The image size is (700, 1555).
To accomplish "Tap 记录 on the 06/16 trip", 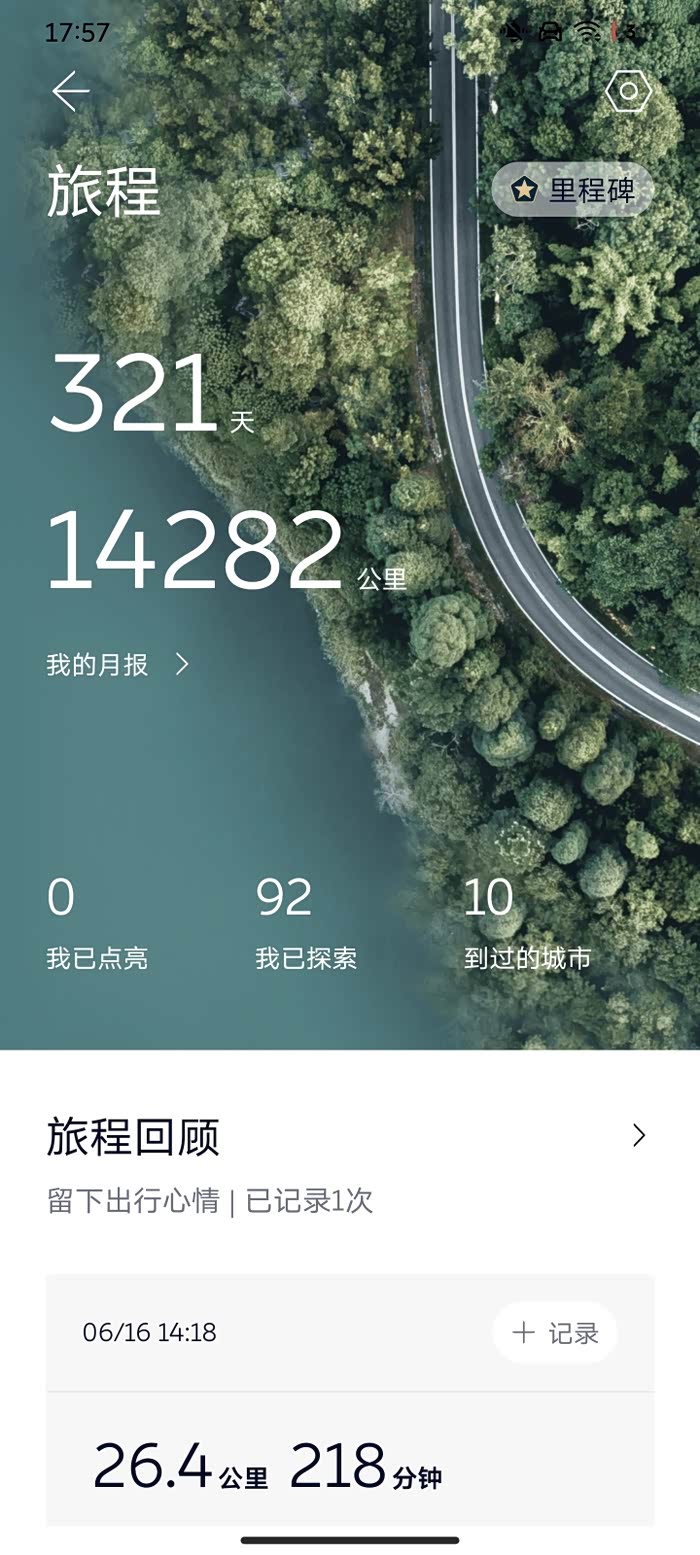I will coord(555,1332).
